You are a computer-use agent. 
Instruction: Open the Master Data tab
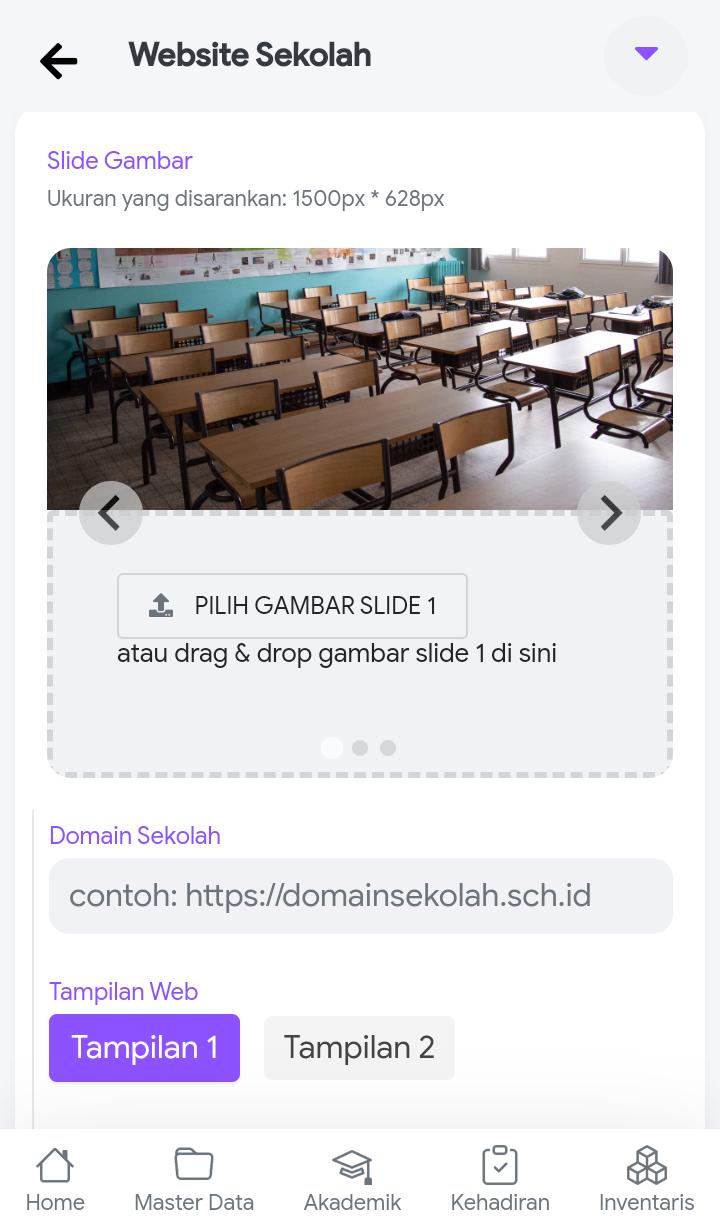pyautogui.click(x=194, y=1180)
